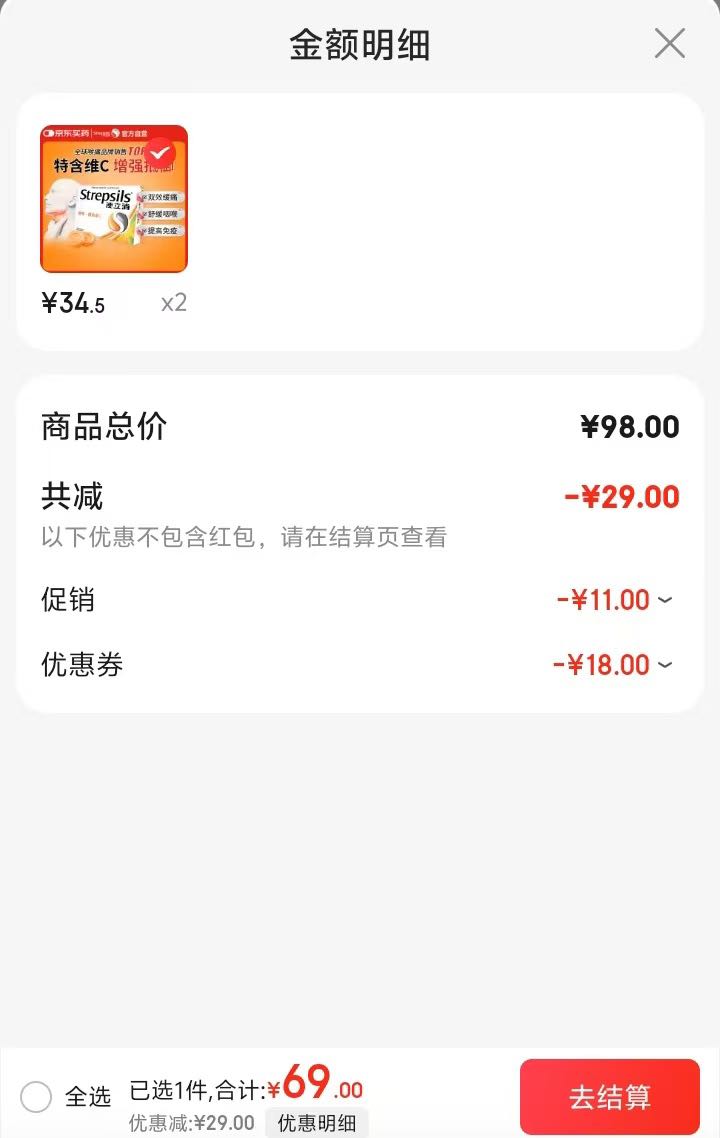Go to checkout with 去结算
This screenshot has width=720, height=1138.
[609, 1097]
